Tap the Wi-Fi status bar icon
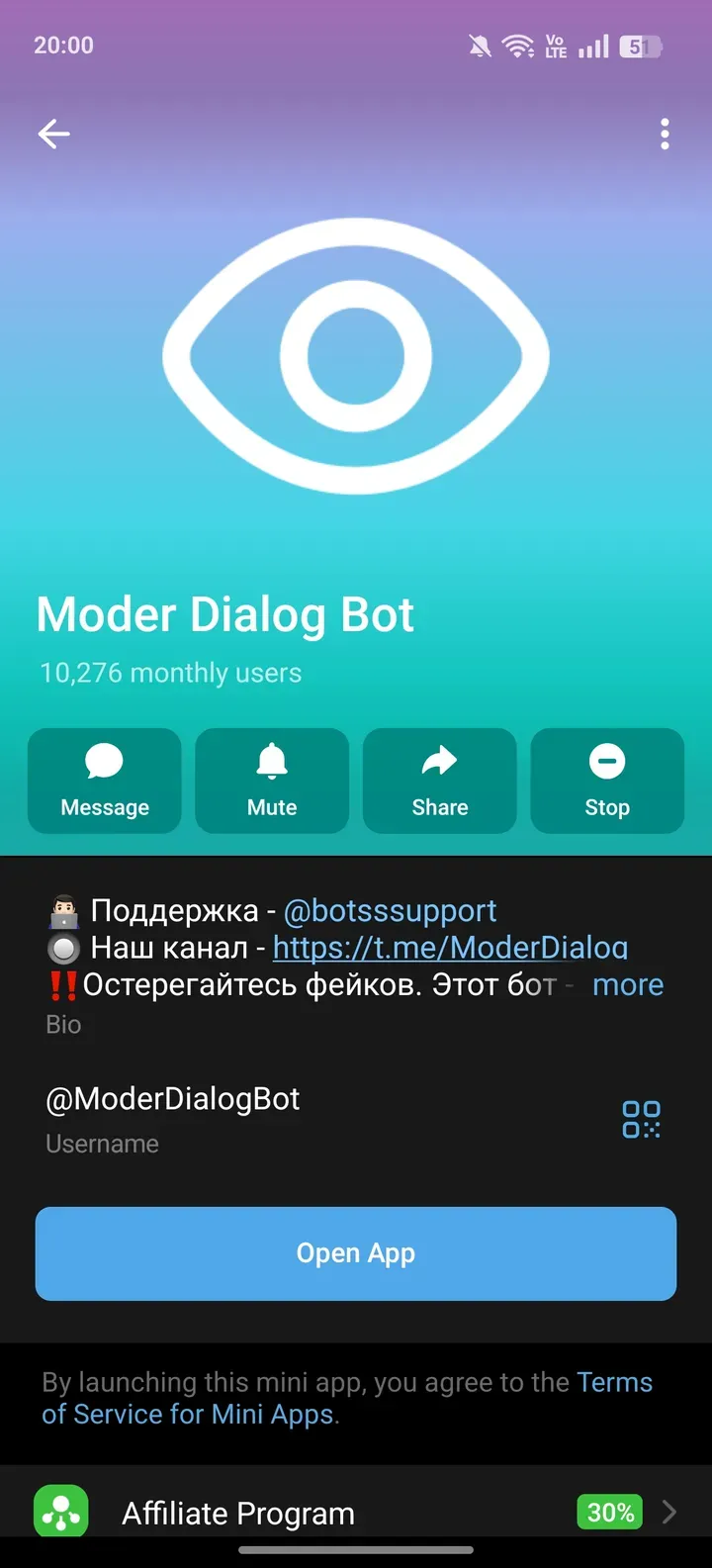Image resolution: width=712 pixels, height=1568 pixels. [x=518, y=46]
